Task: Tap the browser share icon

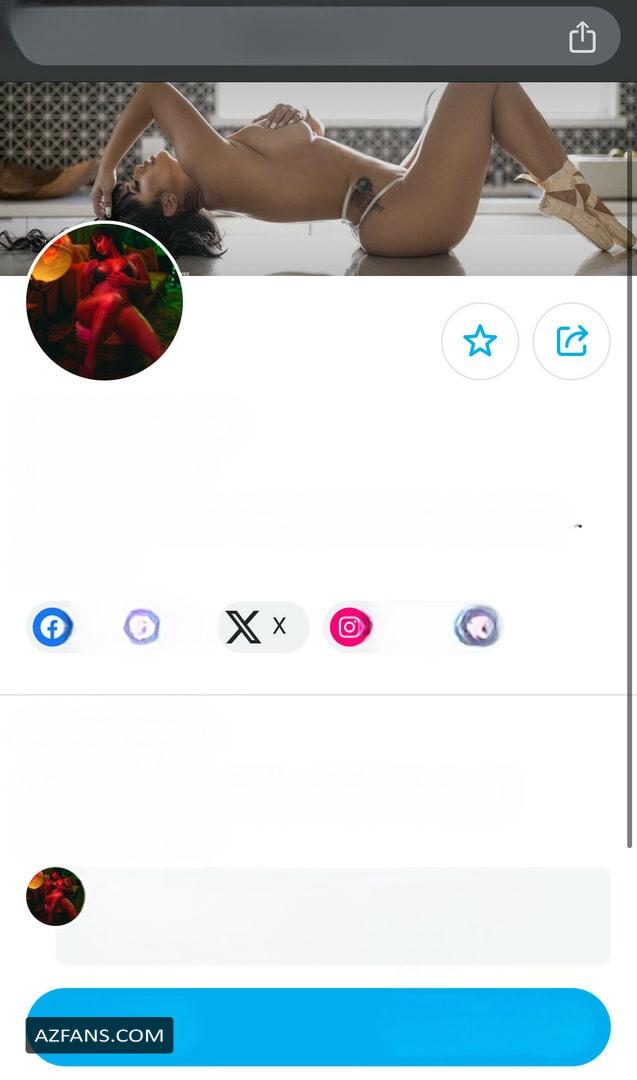Action: pos(582,37)
